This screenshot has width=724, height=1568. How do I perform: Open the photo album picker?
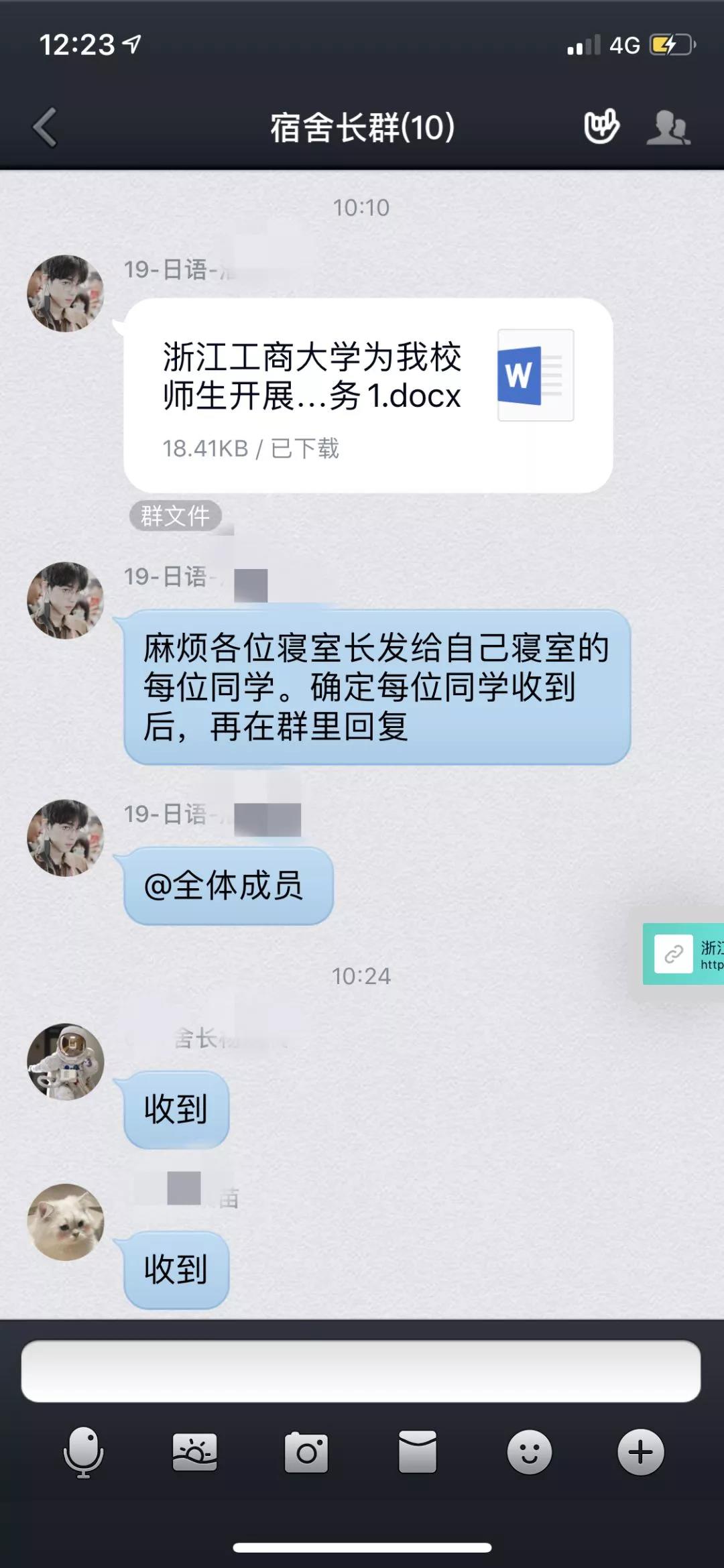coord(194,1453)
